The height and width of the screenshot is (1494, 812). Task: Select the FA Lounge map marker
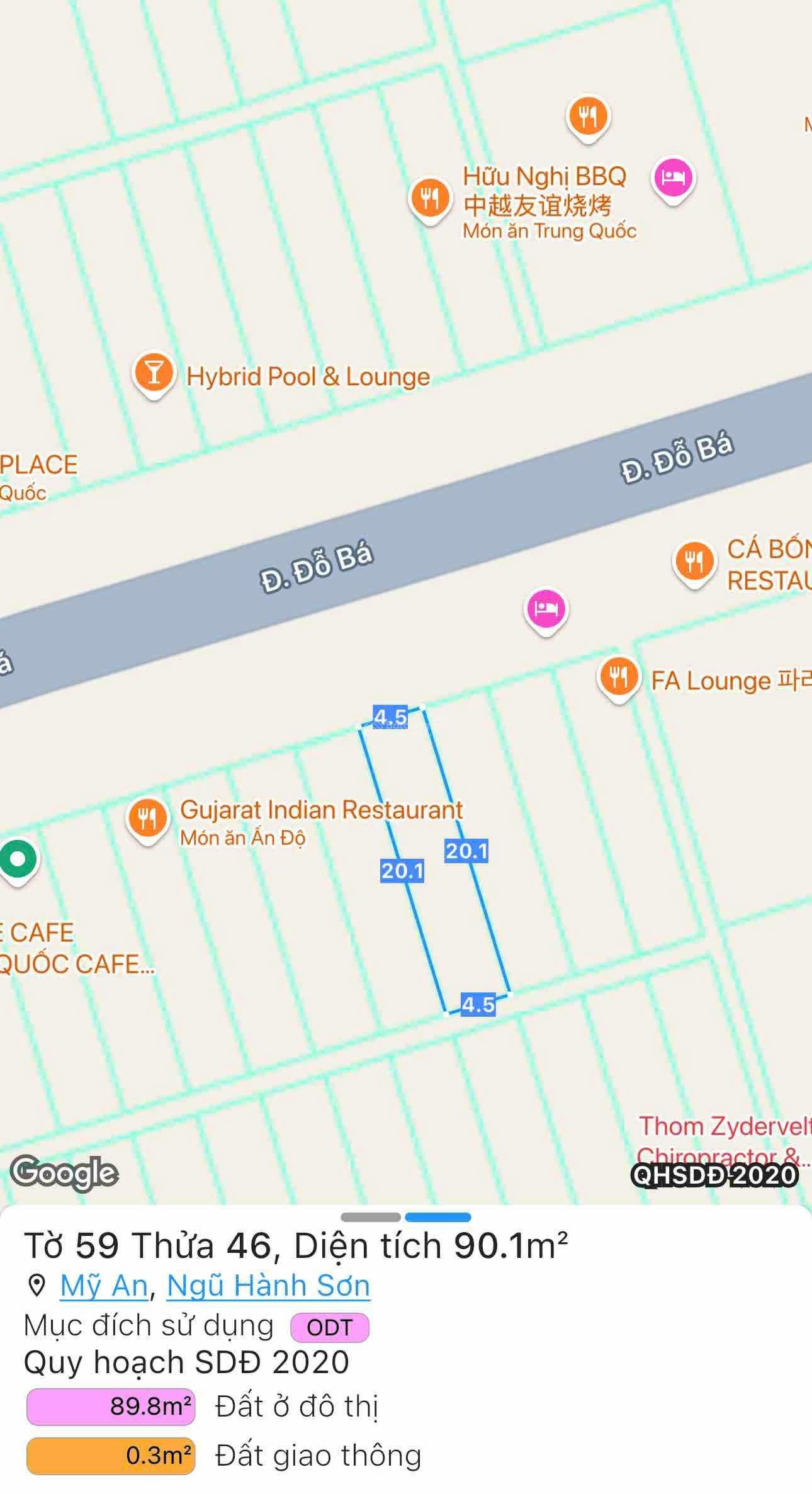pyautogui.click(x=618, y=677)
